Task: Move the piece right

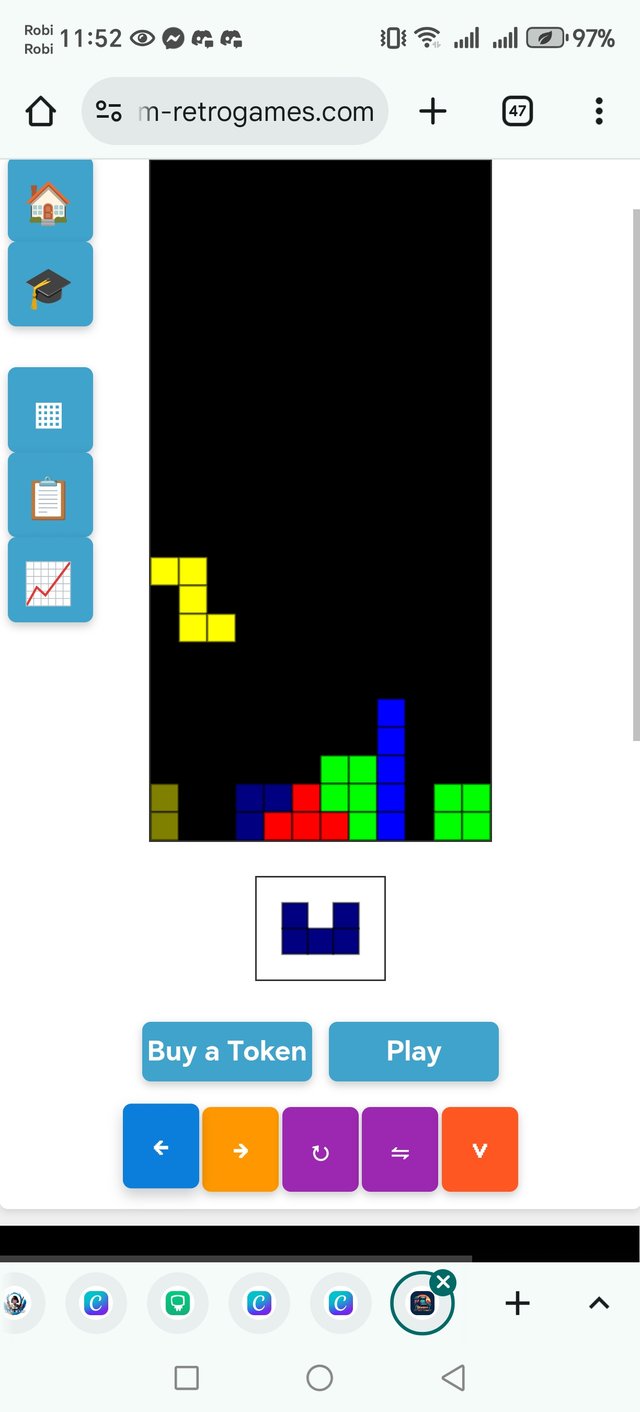Action: (x=240, y=1149)
